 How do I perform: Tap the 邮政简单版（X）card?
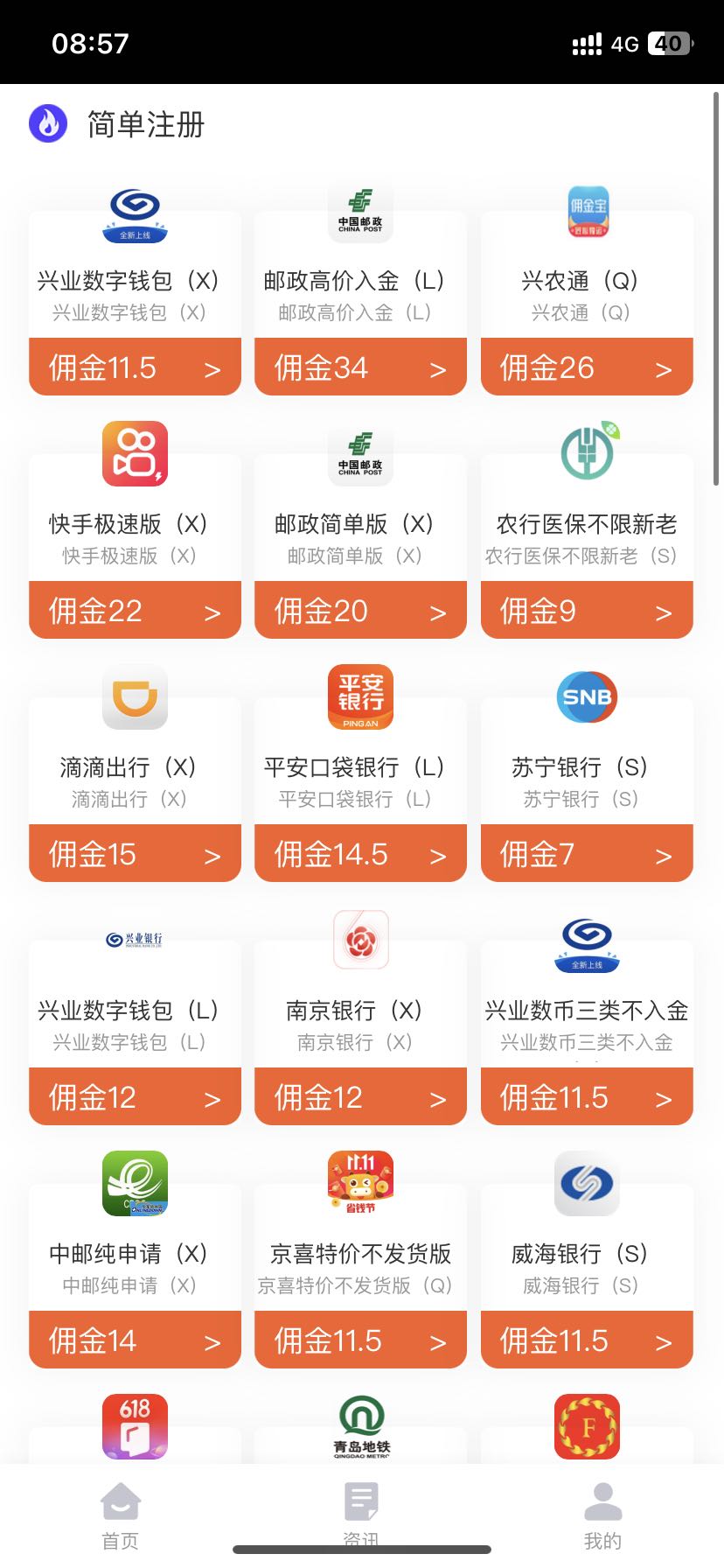(x=360, y=546)
